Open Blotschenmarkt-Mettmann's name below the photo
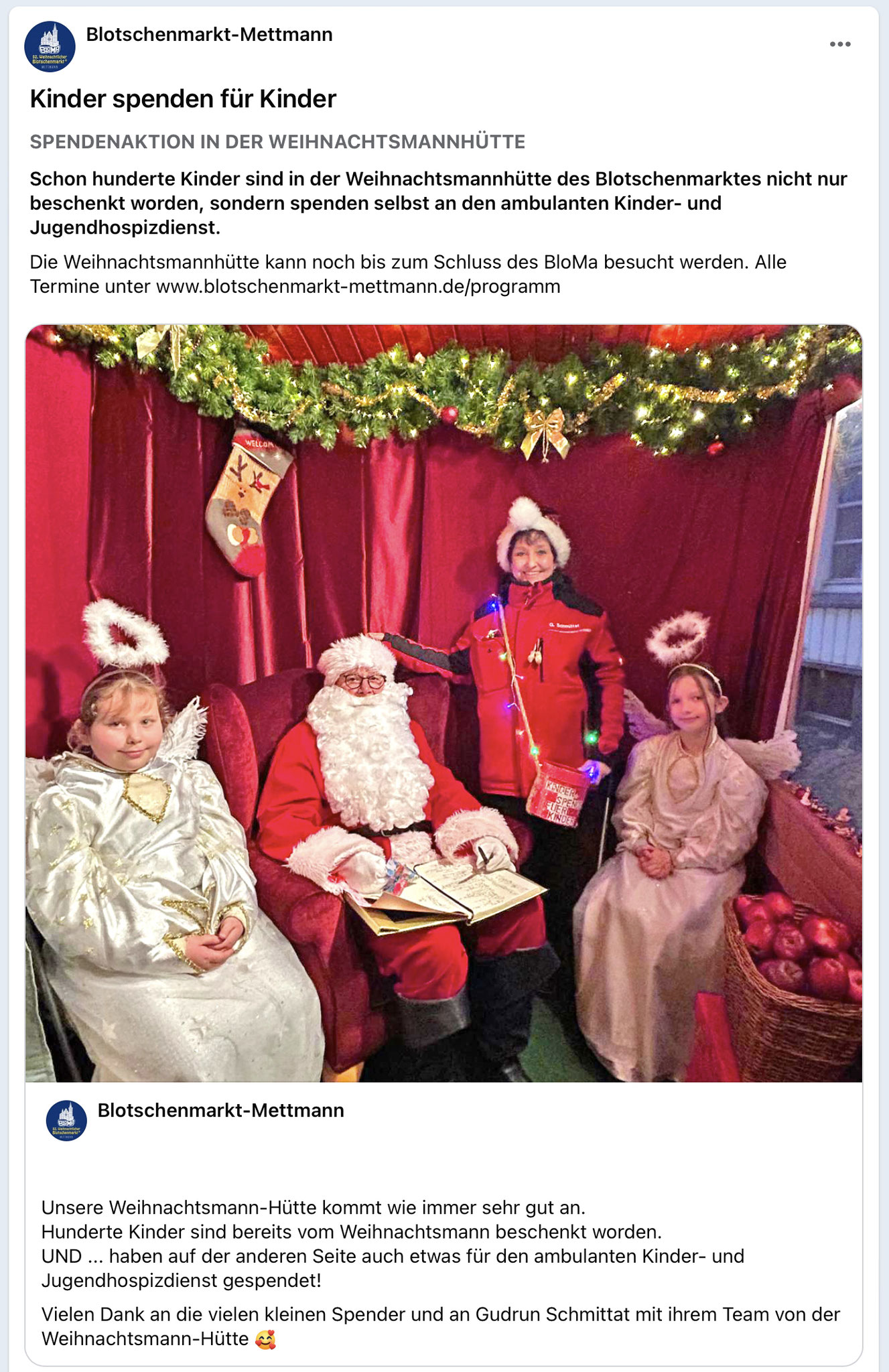This screenshot has width=889, height=1372. (x=220, y=1111)
